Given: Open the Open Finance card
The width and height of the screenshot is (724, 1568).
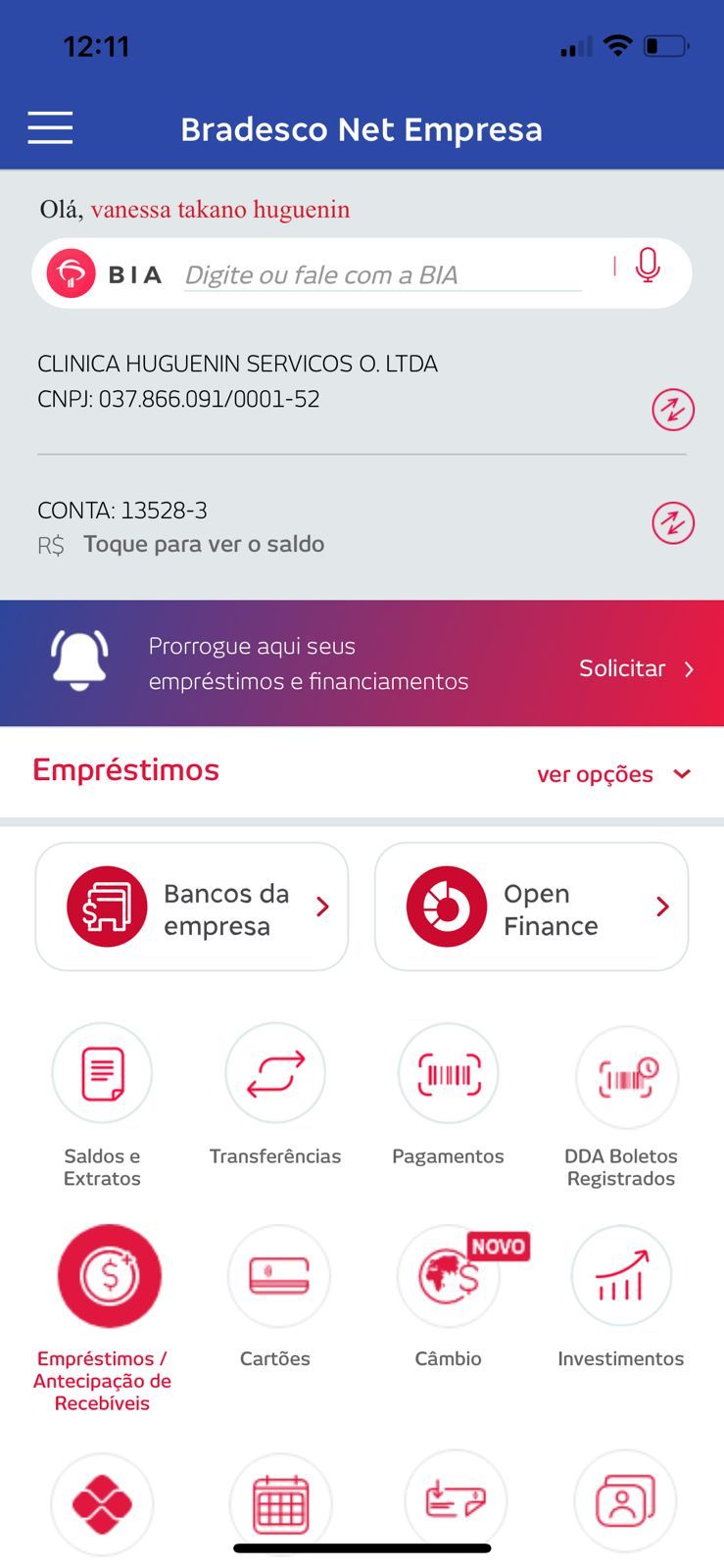Looking at the screenshot, I should tap(531, 907).
